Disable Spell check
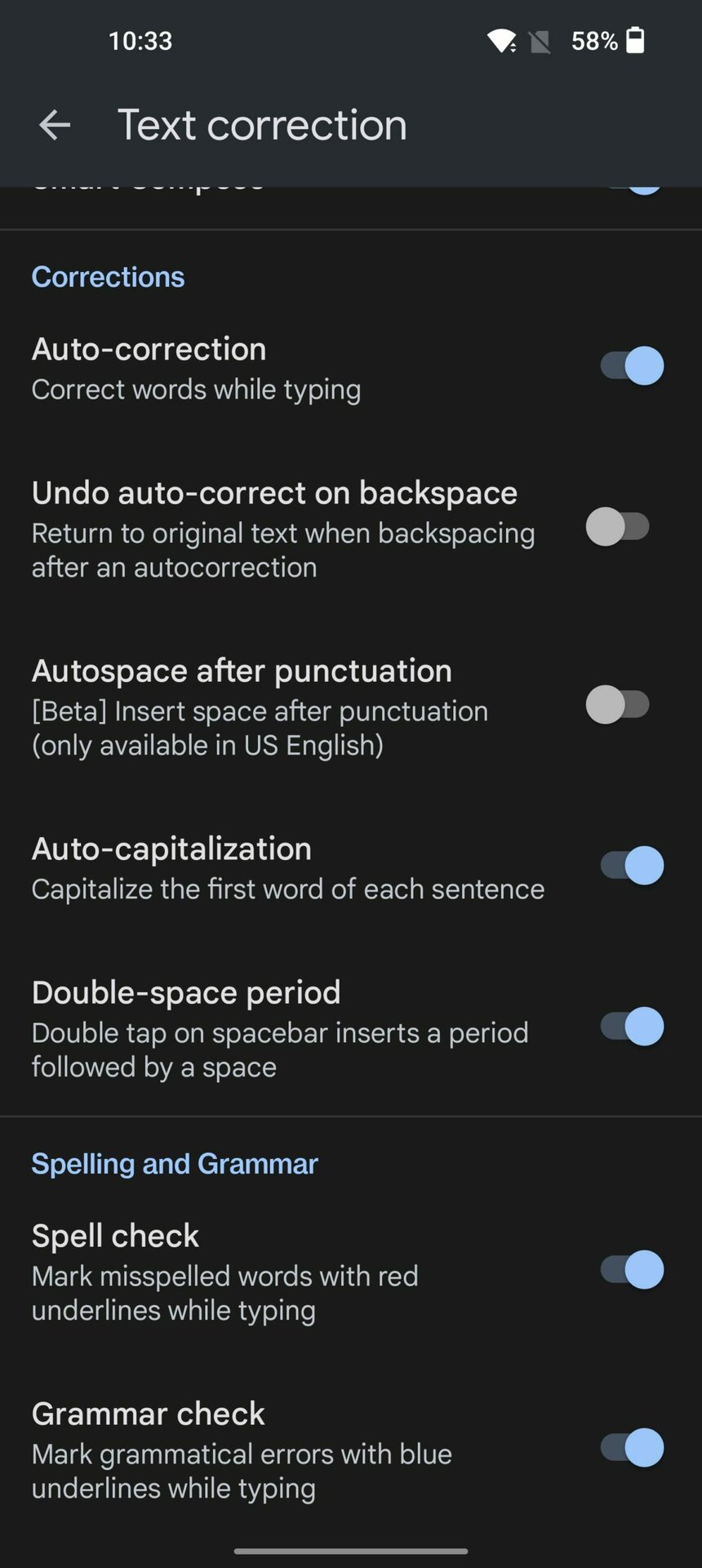 click(x=632, y=1270)
